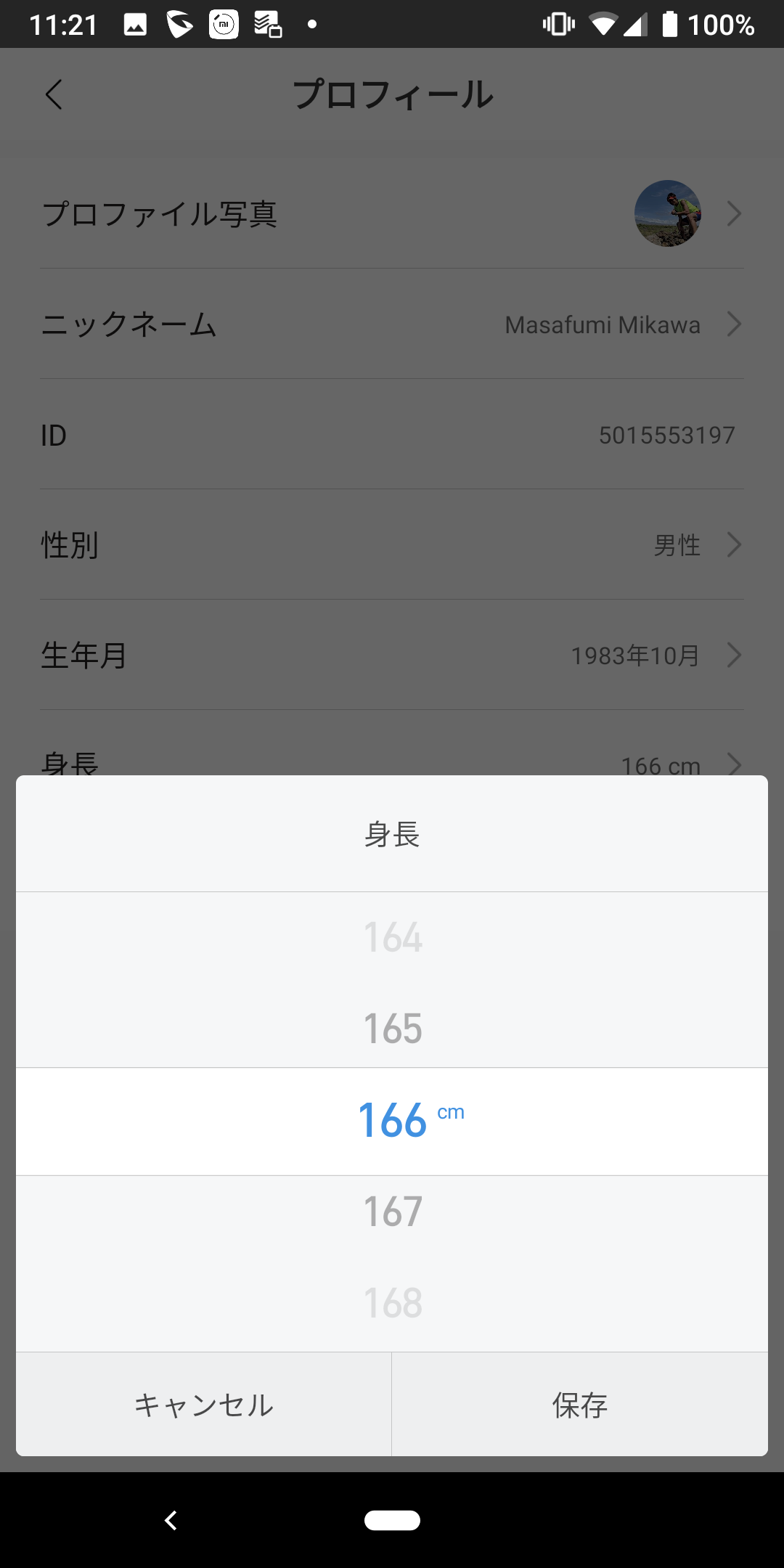Go back with the system navigation arrow
Screen dimensions: 784x1568
coord(171,1520)
